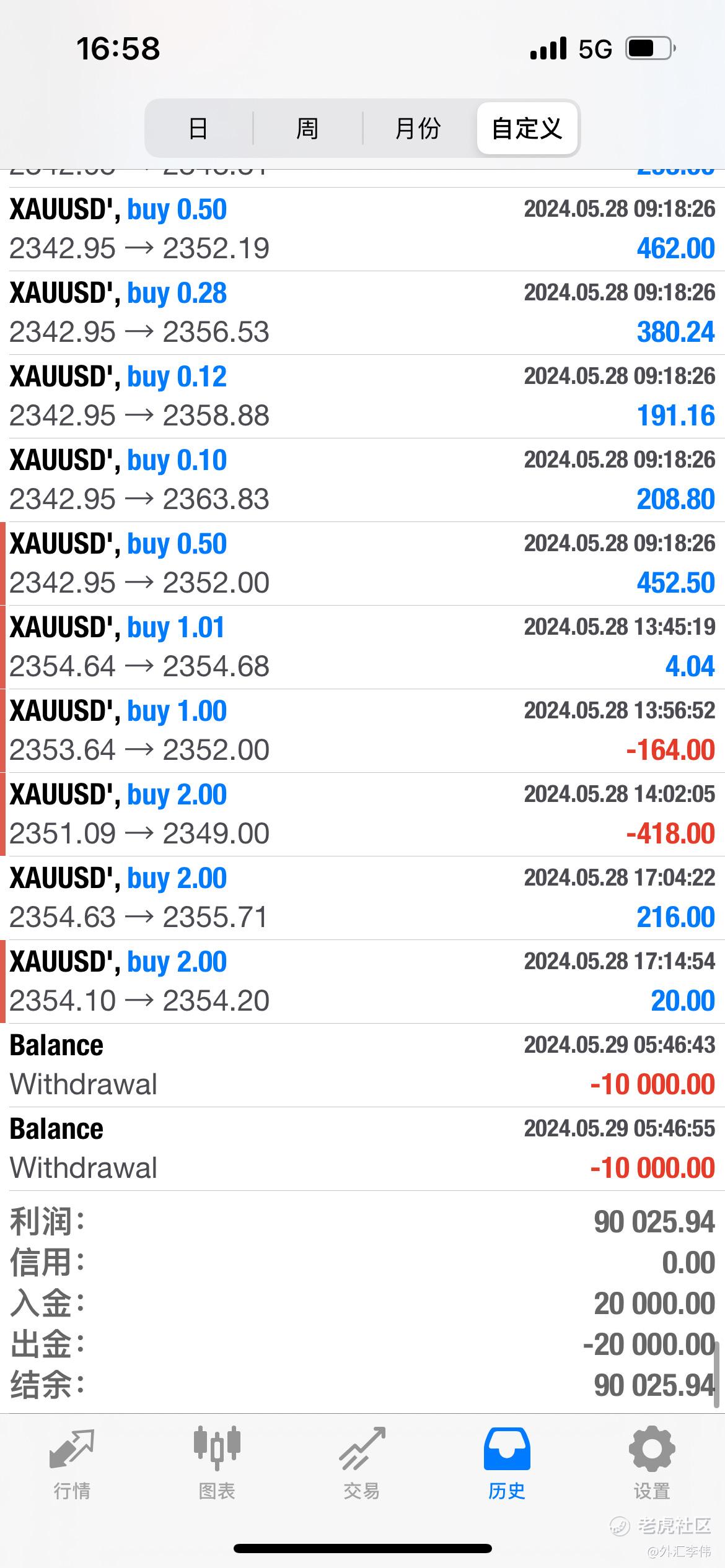Choose the 自定义 date range
Screen dimensions: 725x1568
pyautogui.click(x=527, y=129)
